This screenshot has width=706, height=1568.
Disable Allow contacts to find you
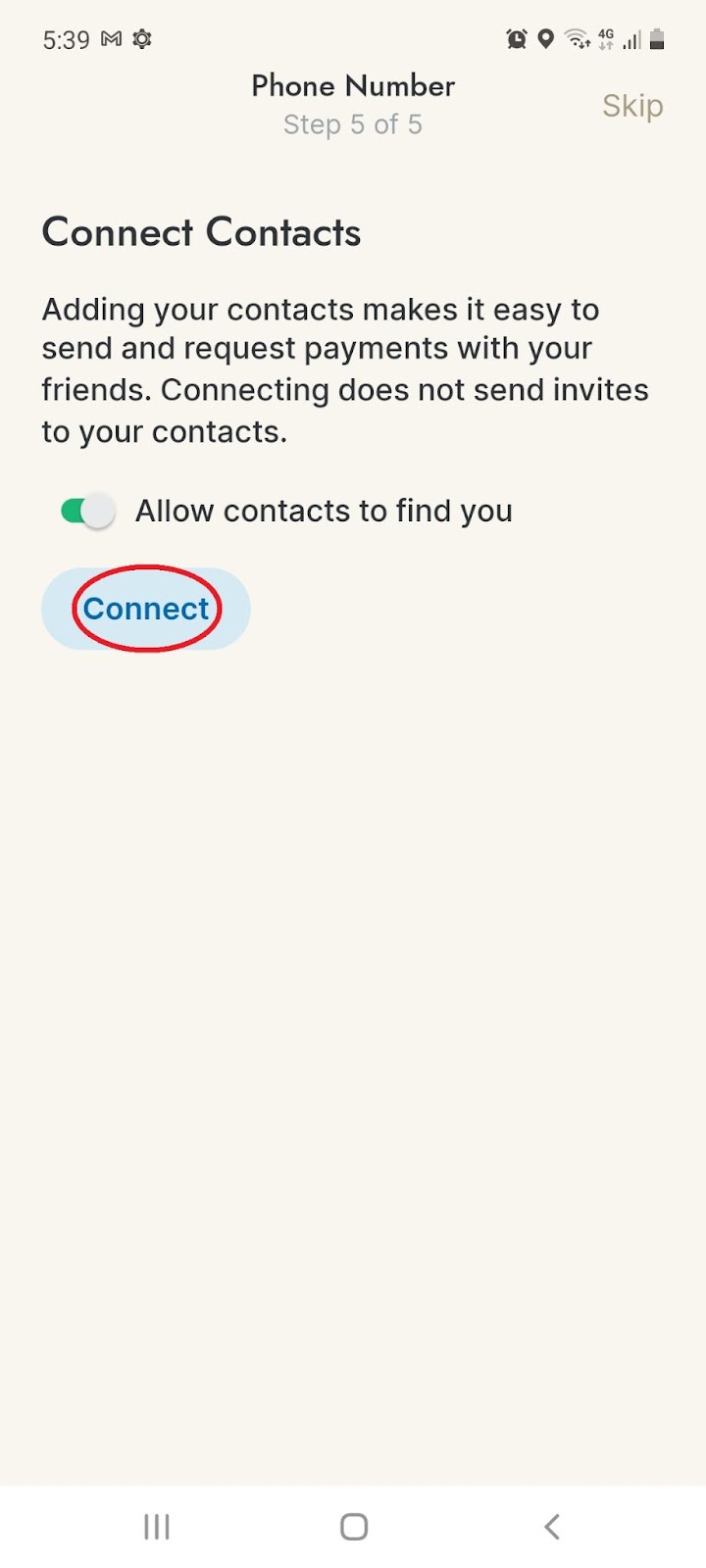[87, 511]
